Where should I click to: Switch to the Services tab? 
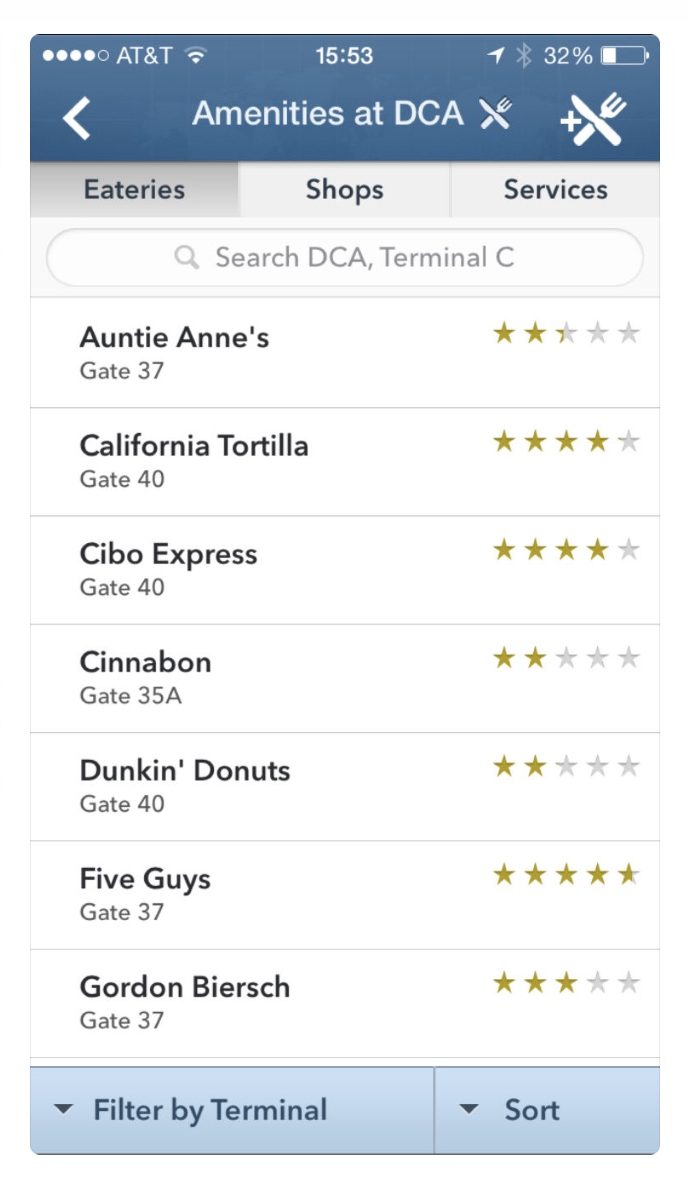click(555, 189)
